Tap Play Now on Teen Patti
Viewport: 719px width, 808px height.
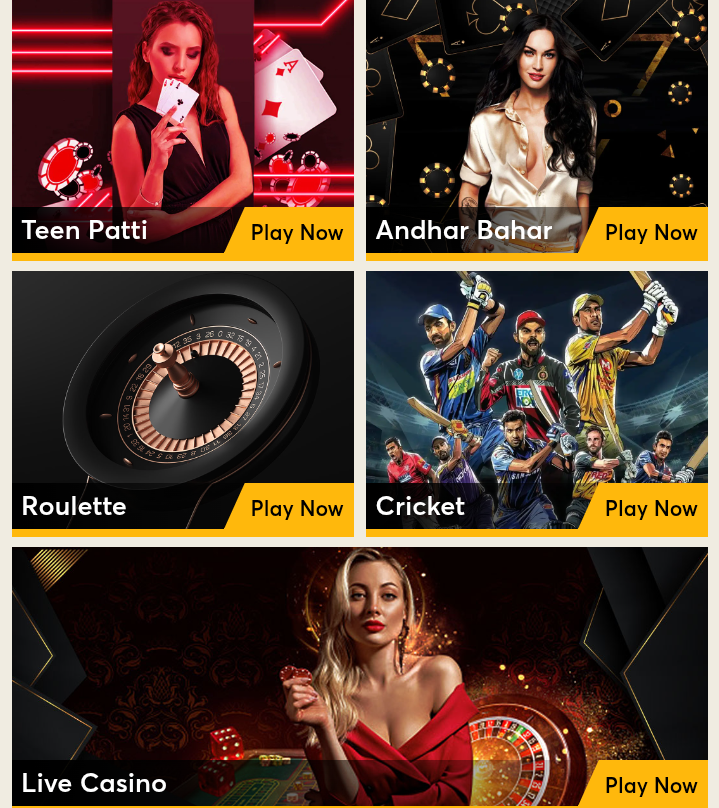296,233
